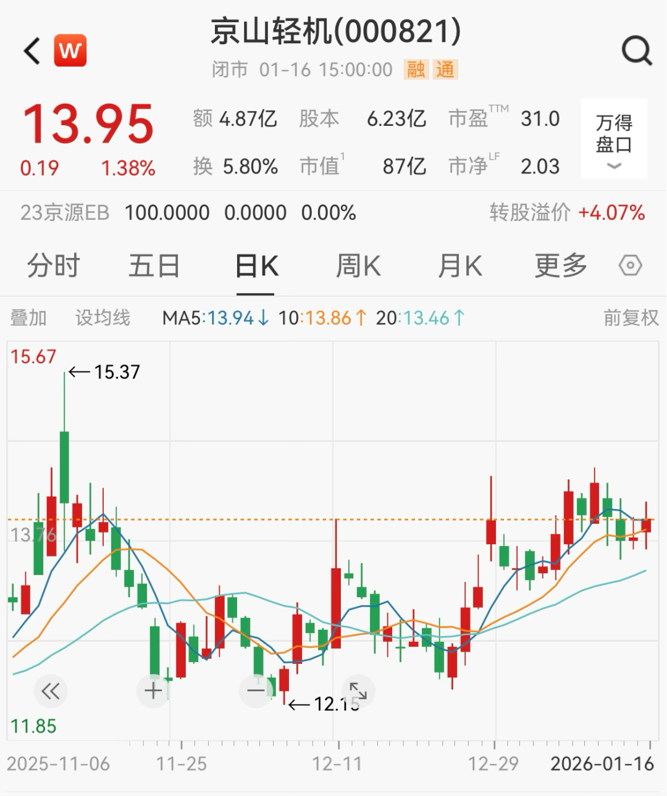Zoom out the K-line chart
This screenshot has width=667, height=796.
coord(256,690)
